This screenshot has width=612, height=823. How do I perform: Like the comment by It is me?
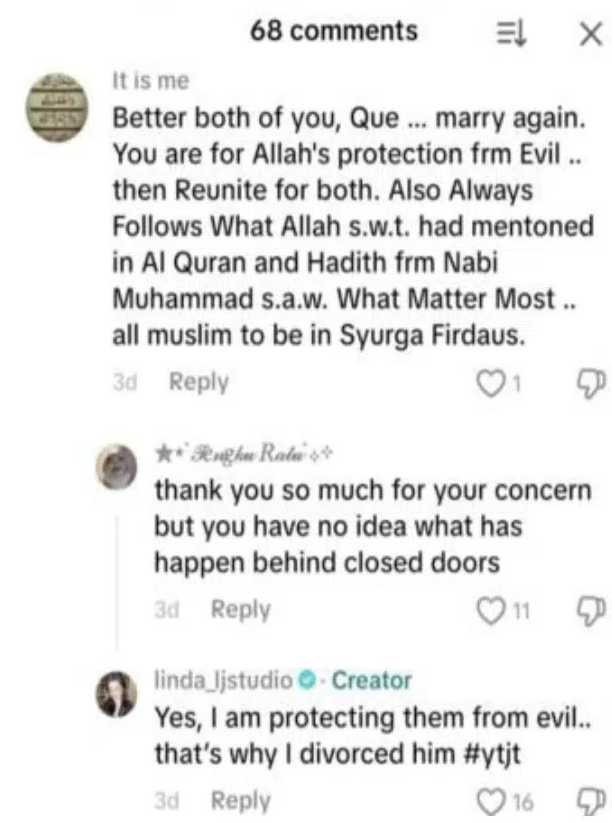tap(490, 382)
